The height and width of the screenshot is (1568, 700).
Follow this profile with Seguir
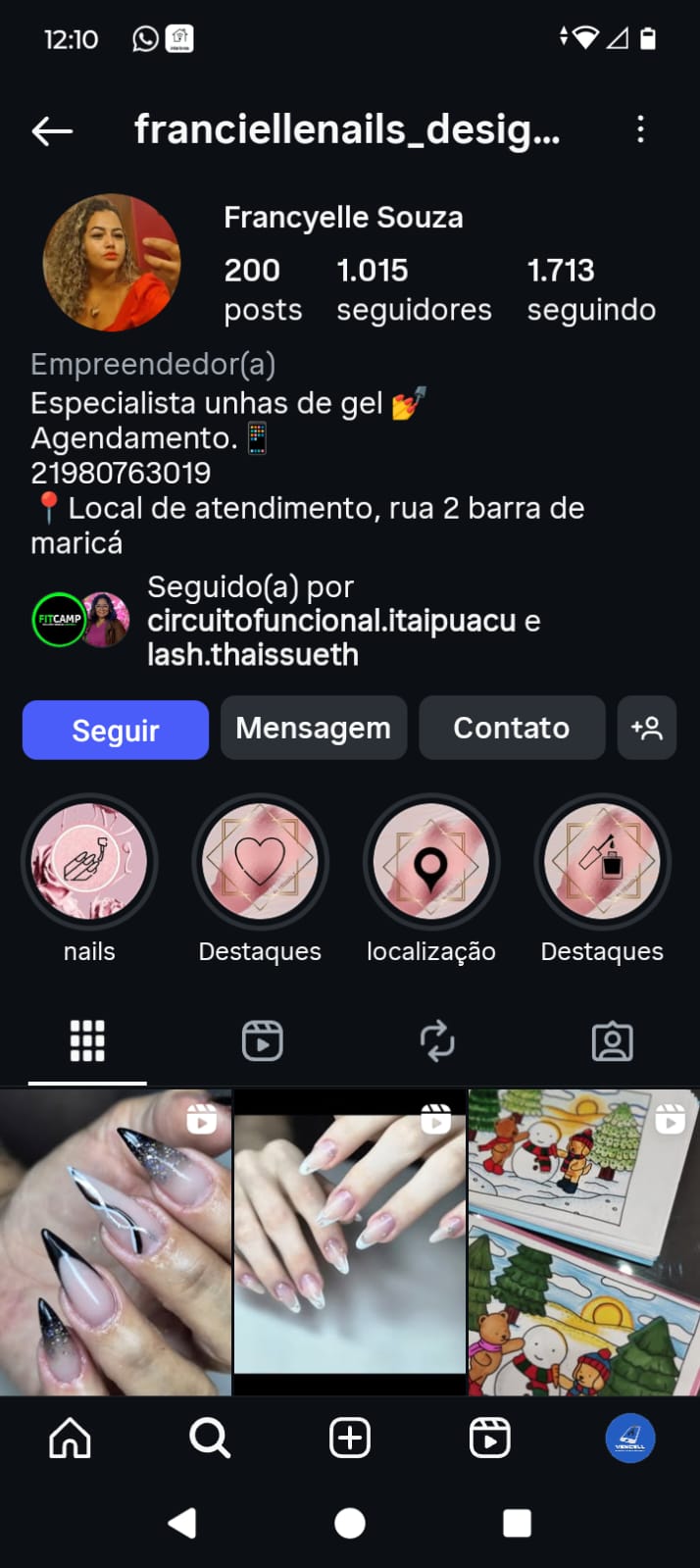click(x=116, y=730)
